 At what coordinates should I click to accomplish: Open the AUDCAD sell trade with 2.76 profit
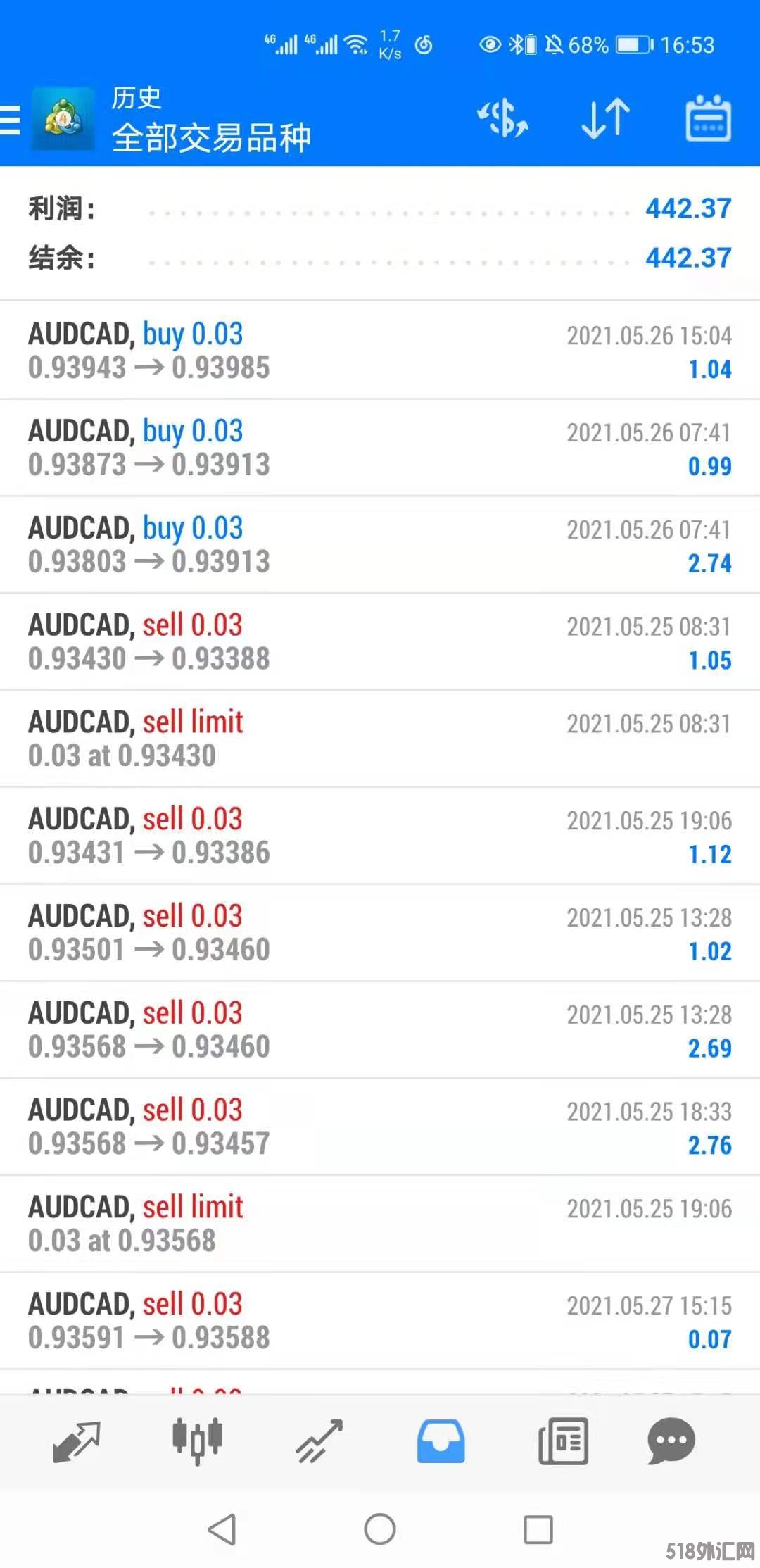pyautogui.click(x=380, y=1127)
